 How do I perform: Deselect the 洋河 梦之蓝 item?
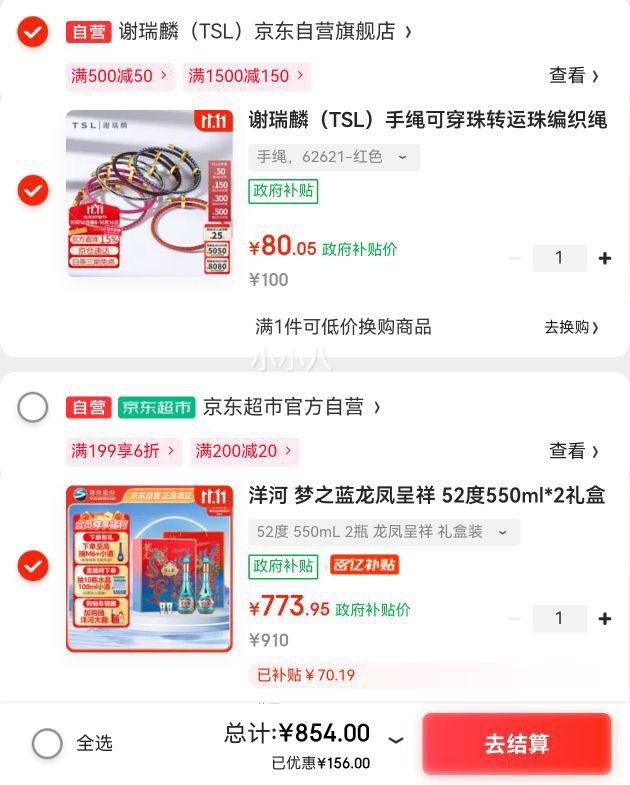[x=33, y=566]
